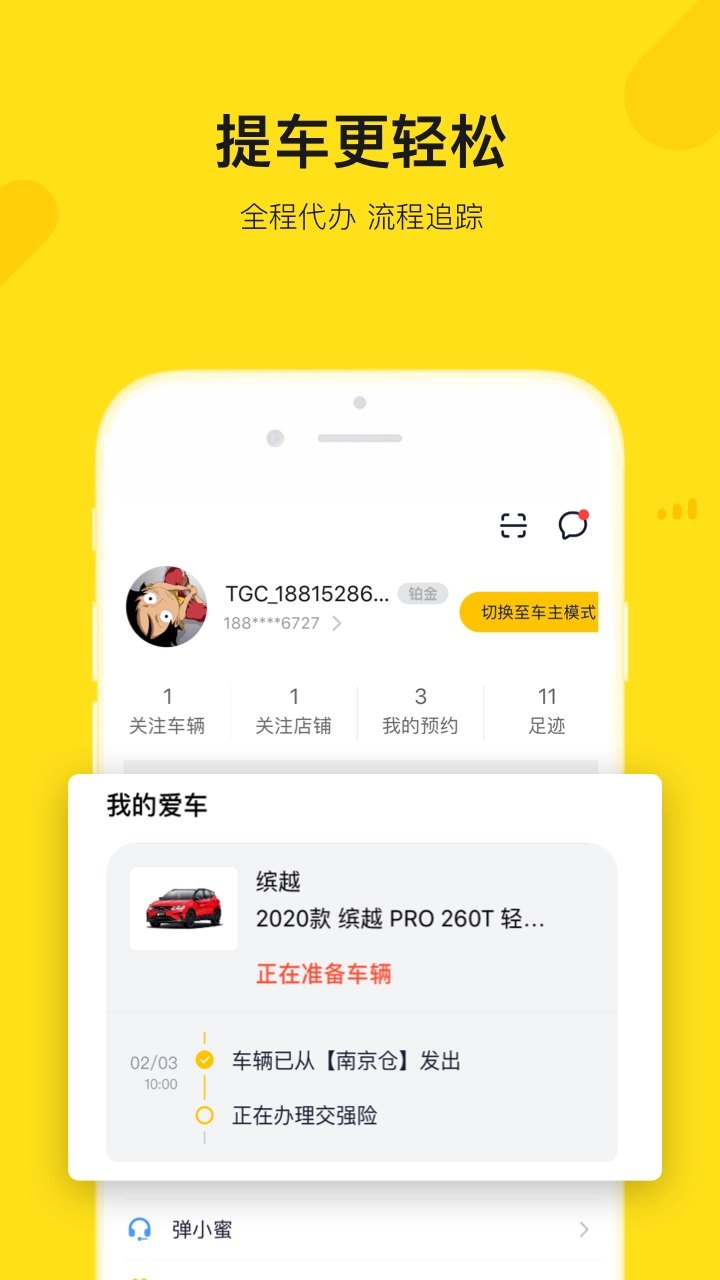Tap the headset icon beside 弹小蜜
Image resolution: width=720 pixels, height=1280 pixels.
[138, 1229]
